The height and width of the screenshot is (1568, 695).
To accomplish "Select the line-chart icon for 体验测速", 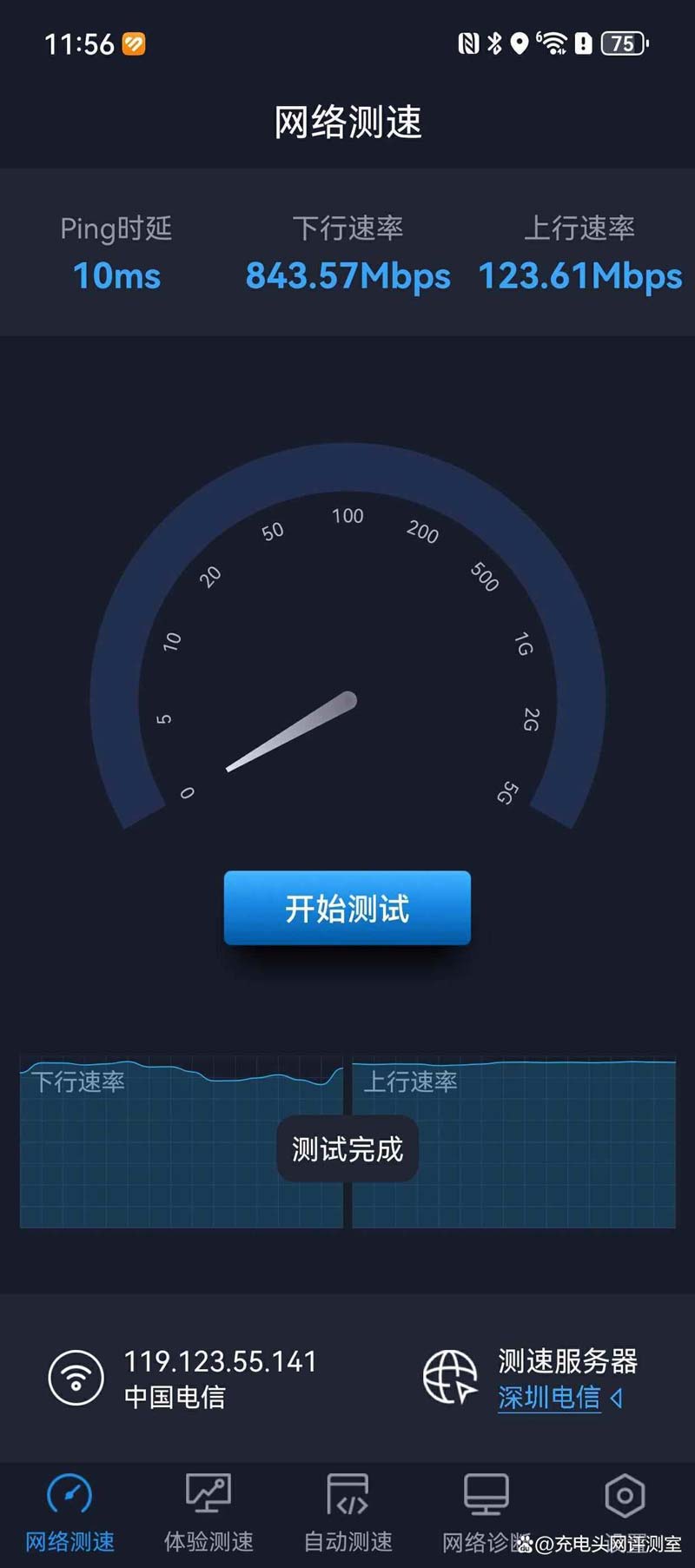I will coord(207,1491).
